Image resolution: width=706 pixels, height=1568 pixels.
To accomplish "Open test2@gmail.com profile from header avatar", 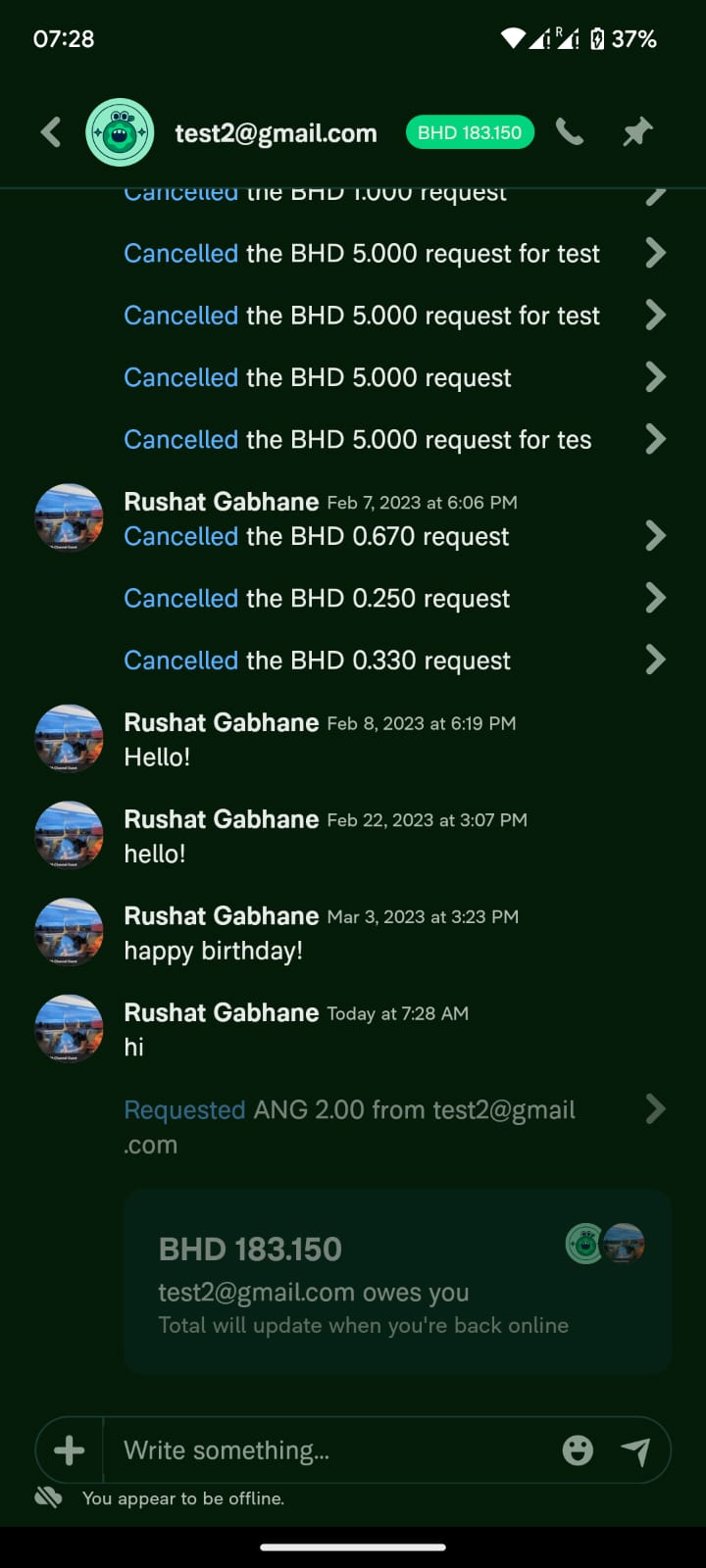I will (x=120, y=132).
